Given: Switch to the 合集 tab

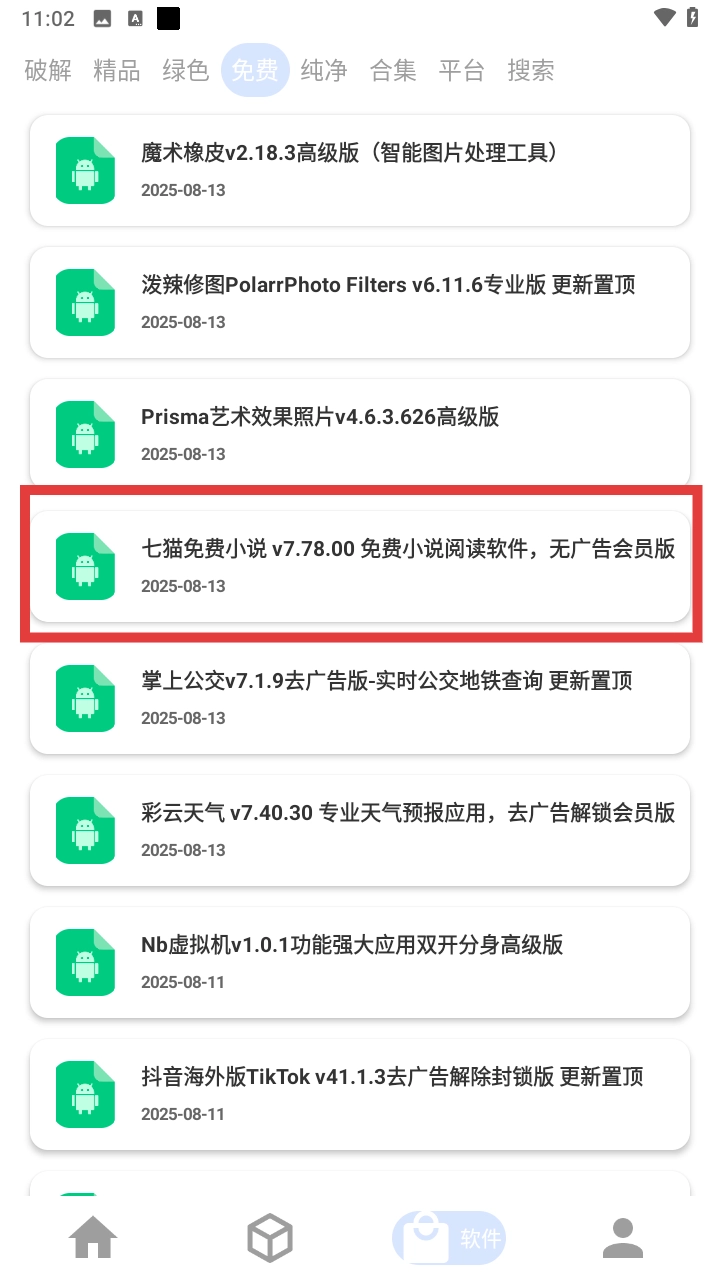Looking at the screenshot, I should tap(393, 70).
